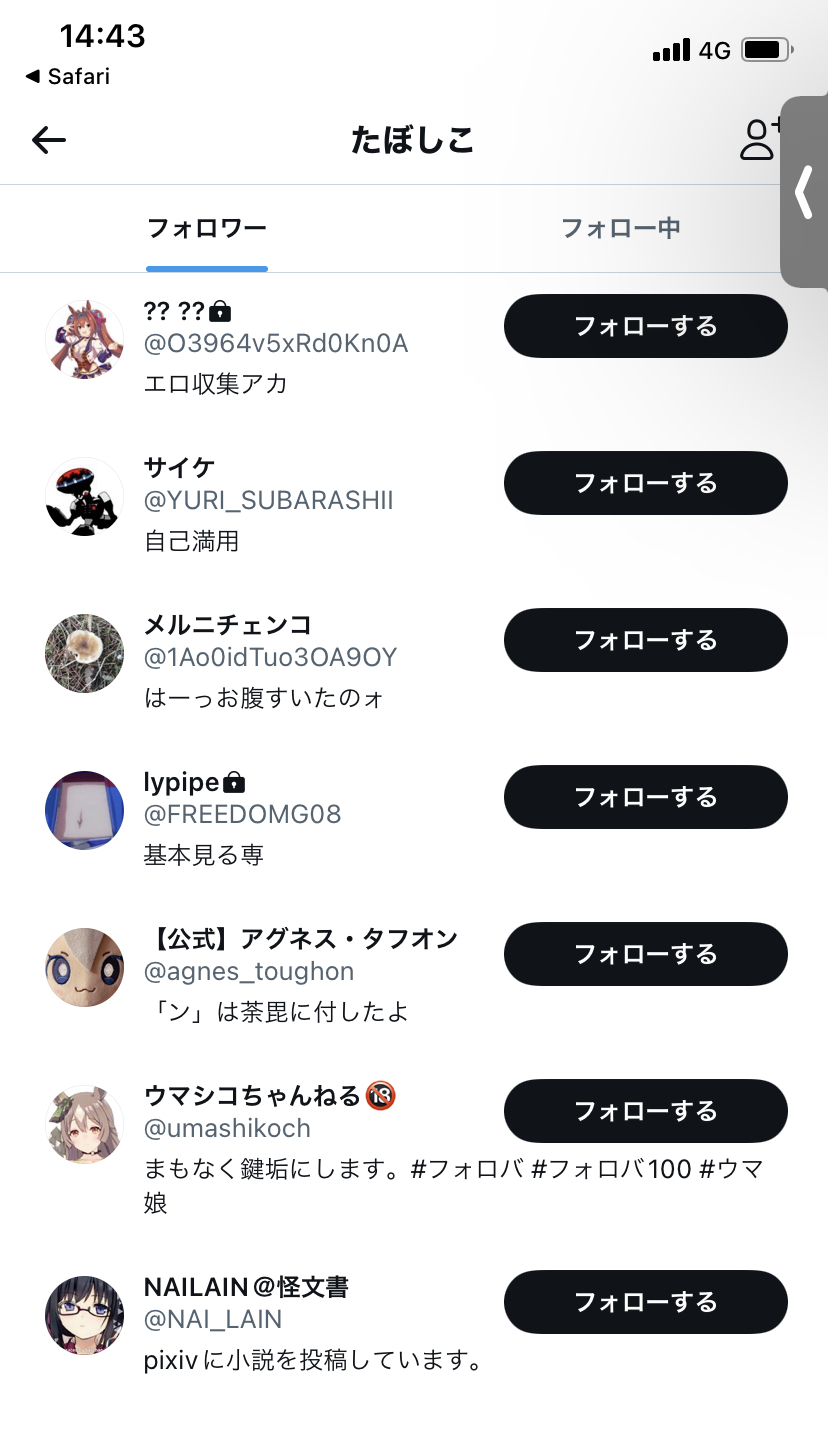Follow lypipe's account

[645, 797]
